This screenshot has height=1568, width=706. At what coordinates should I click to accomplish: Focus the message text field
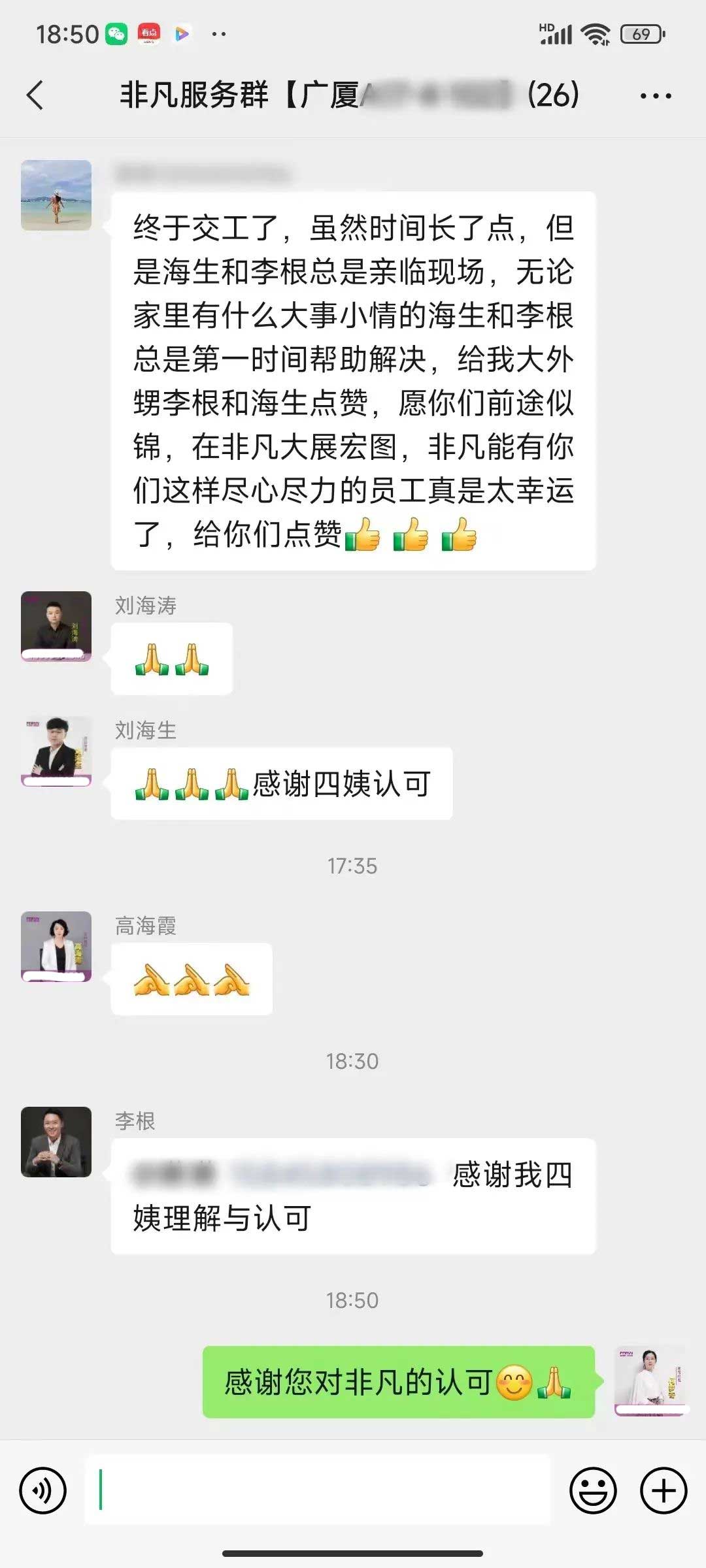[318, 1490]
